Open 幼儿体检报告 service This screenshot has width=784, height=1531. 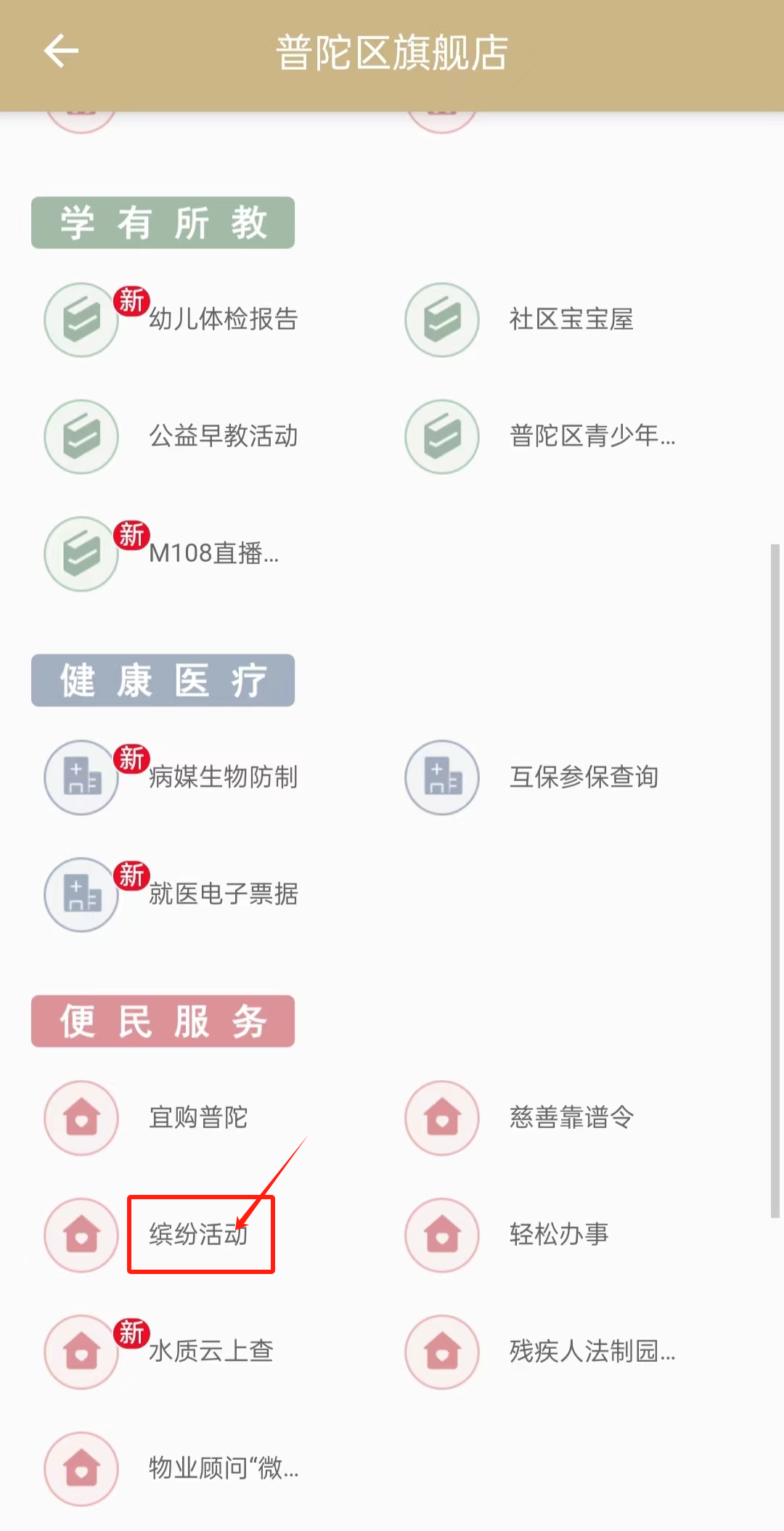click(x=222, y=319)
